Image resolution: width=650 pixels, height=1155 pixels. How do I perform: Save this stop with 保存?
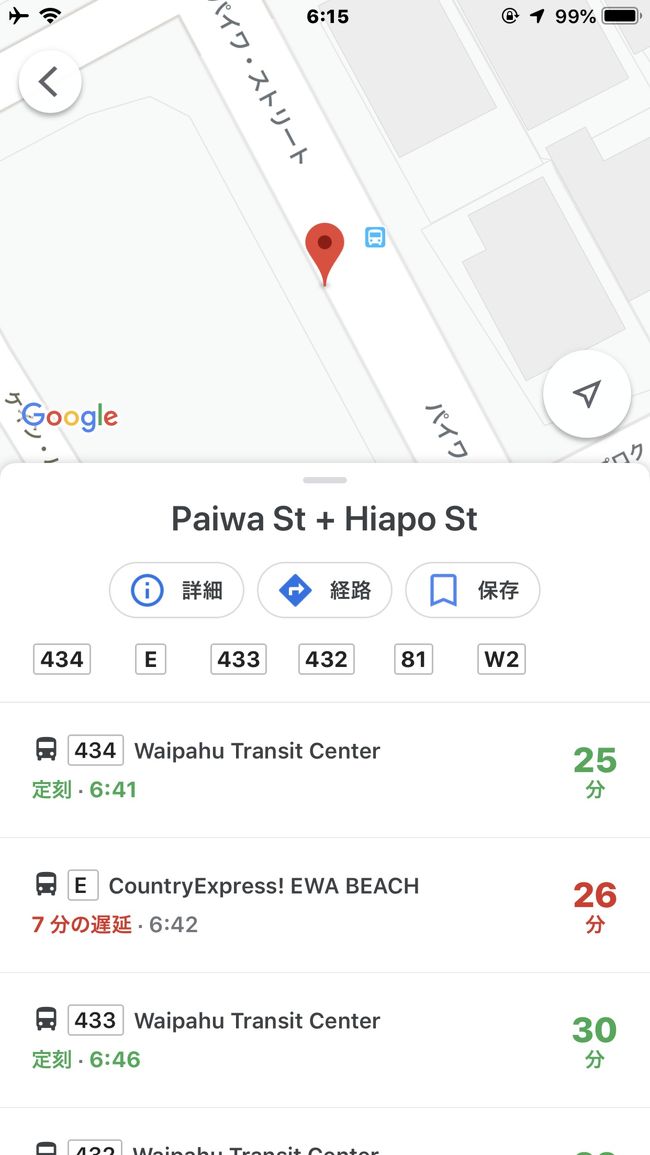click(x=472, y=590)
